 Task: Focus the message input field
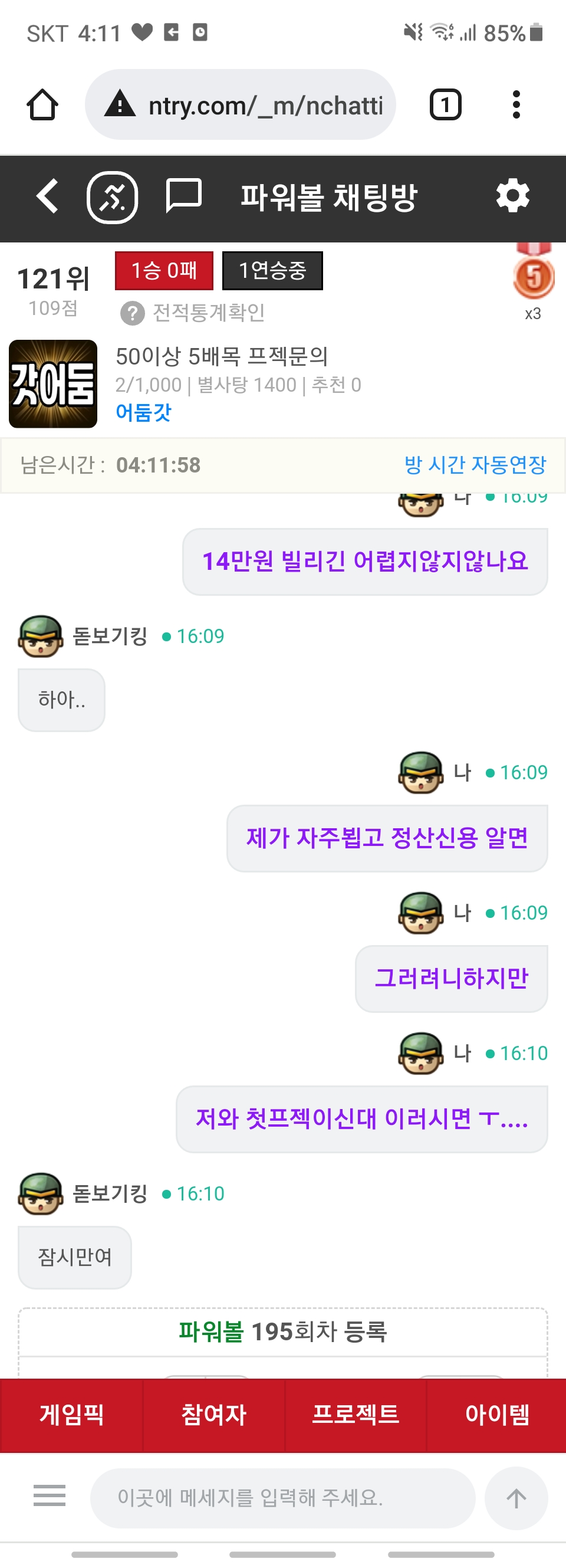[x=282, y=1497]
